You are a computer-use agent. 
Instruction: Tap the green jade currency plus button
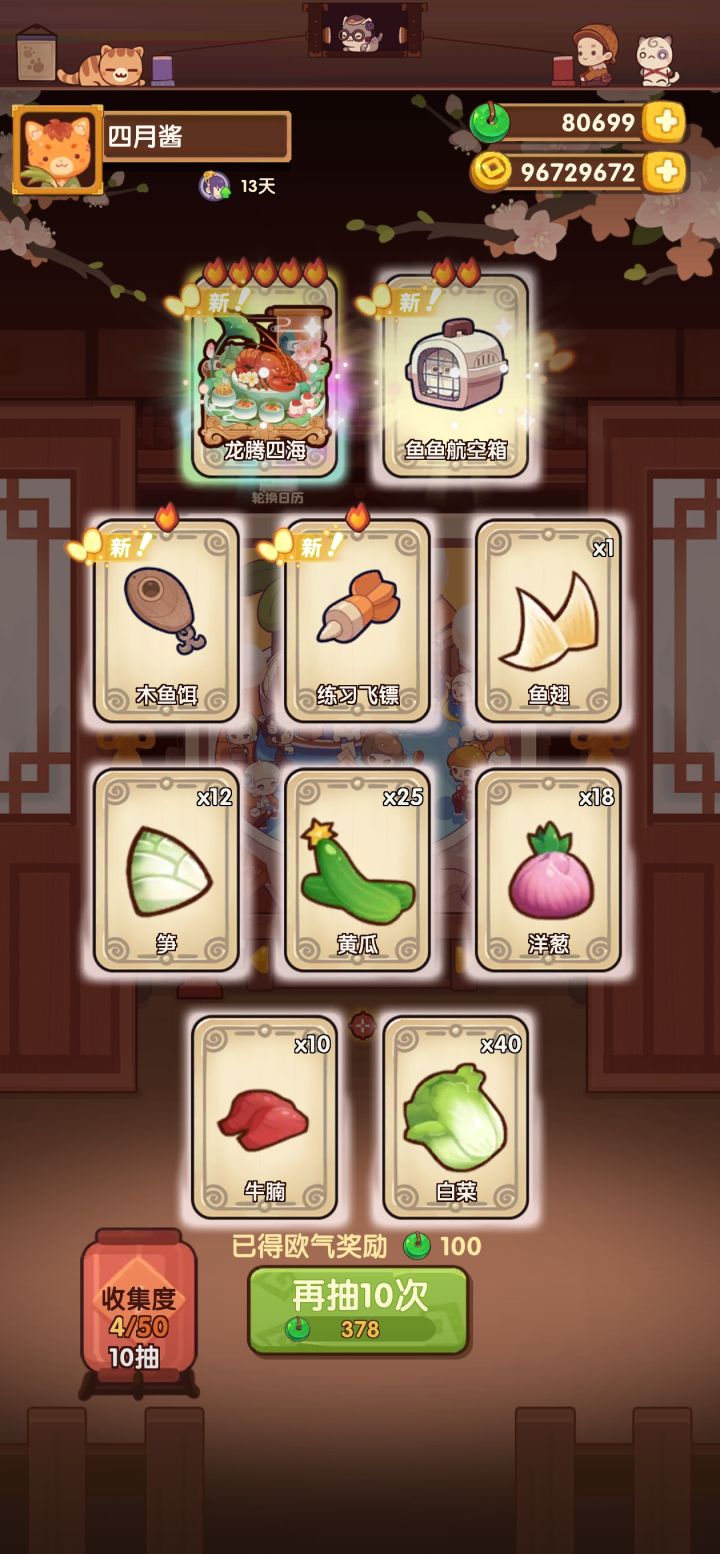pos(662,121)
